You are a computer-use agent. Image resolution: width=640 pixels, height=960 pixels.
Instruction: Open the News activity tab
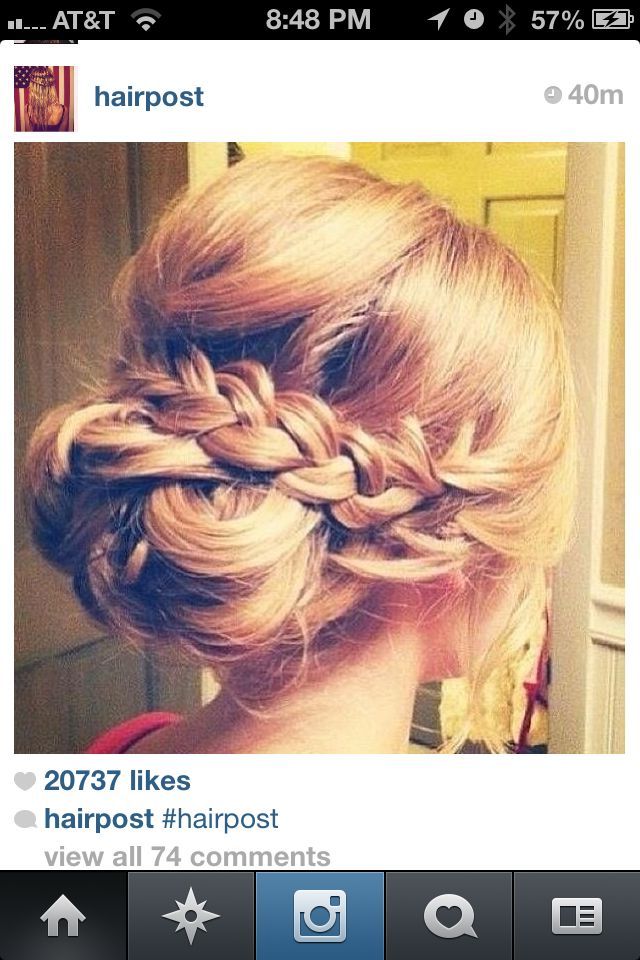point(449,916)
